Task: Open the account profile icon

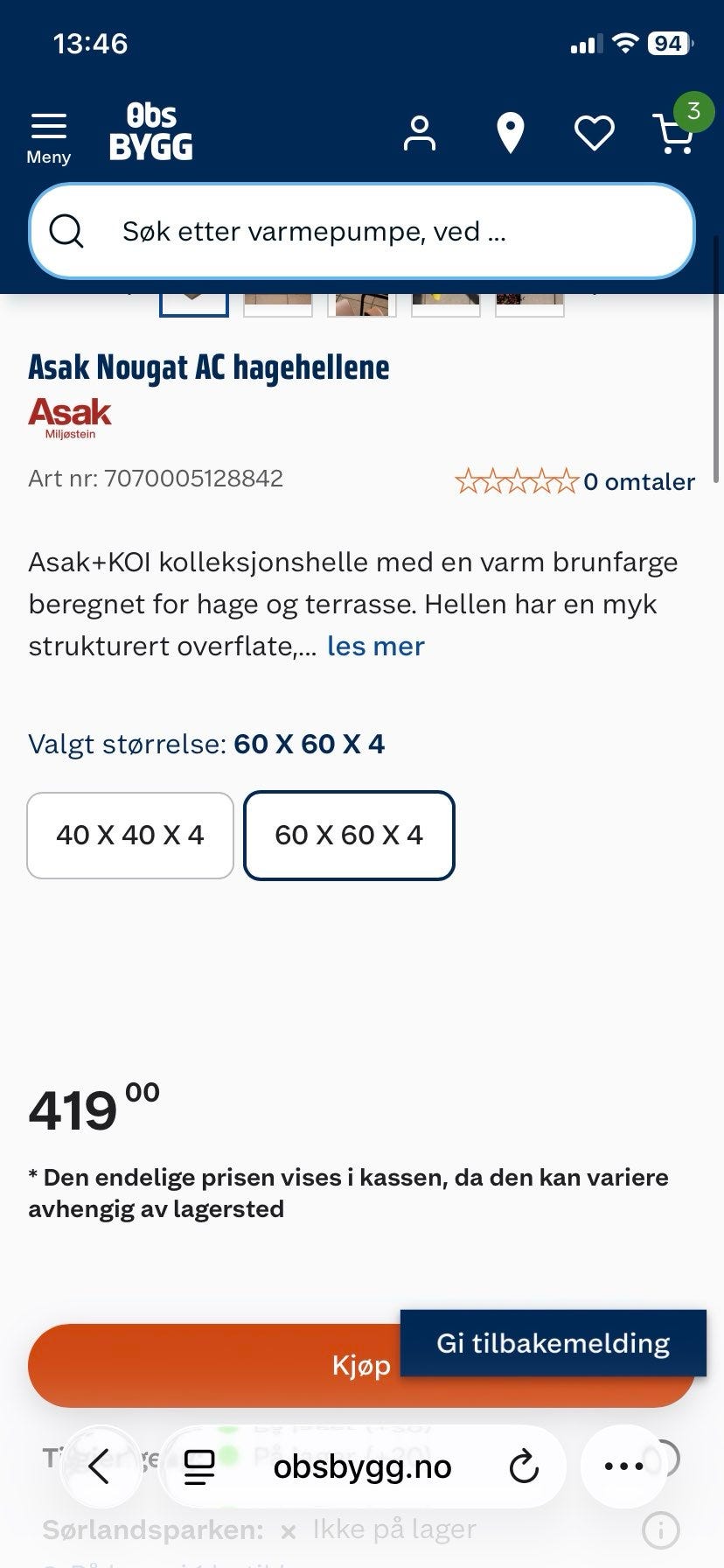Action: (419, 132)
